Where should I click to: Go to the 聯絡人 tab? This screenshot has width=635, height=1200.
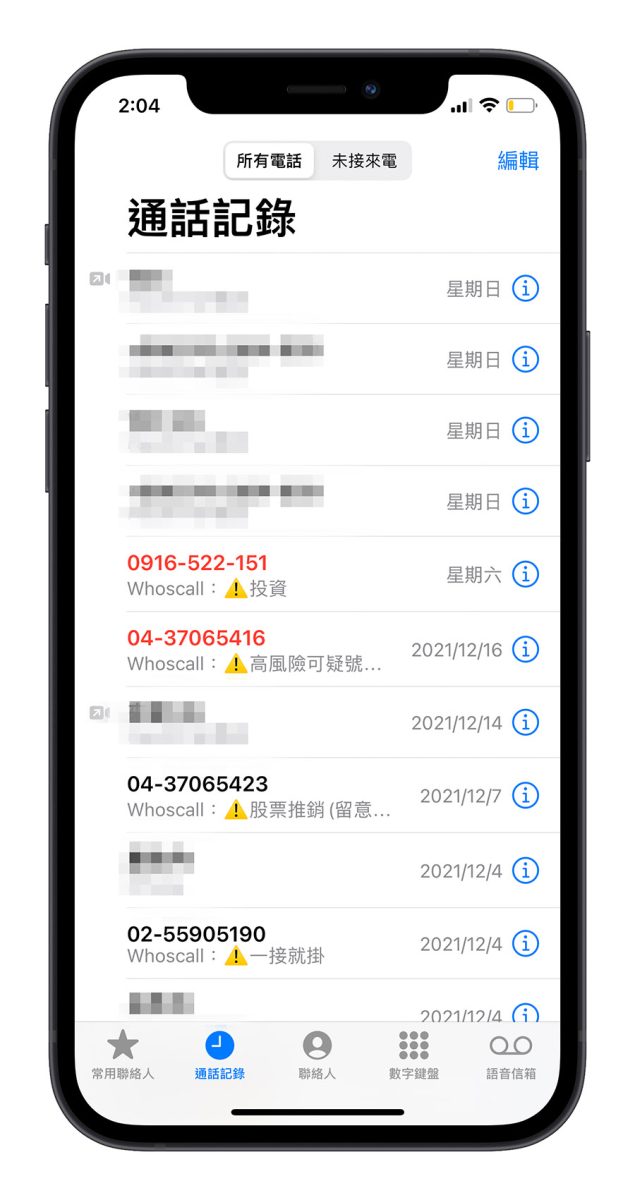[317, 1056]
